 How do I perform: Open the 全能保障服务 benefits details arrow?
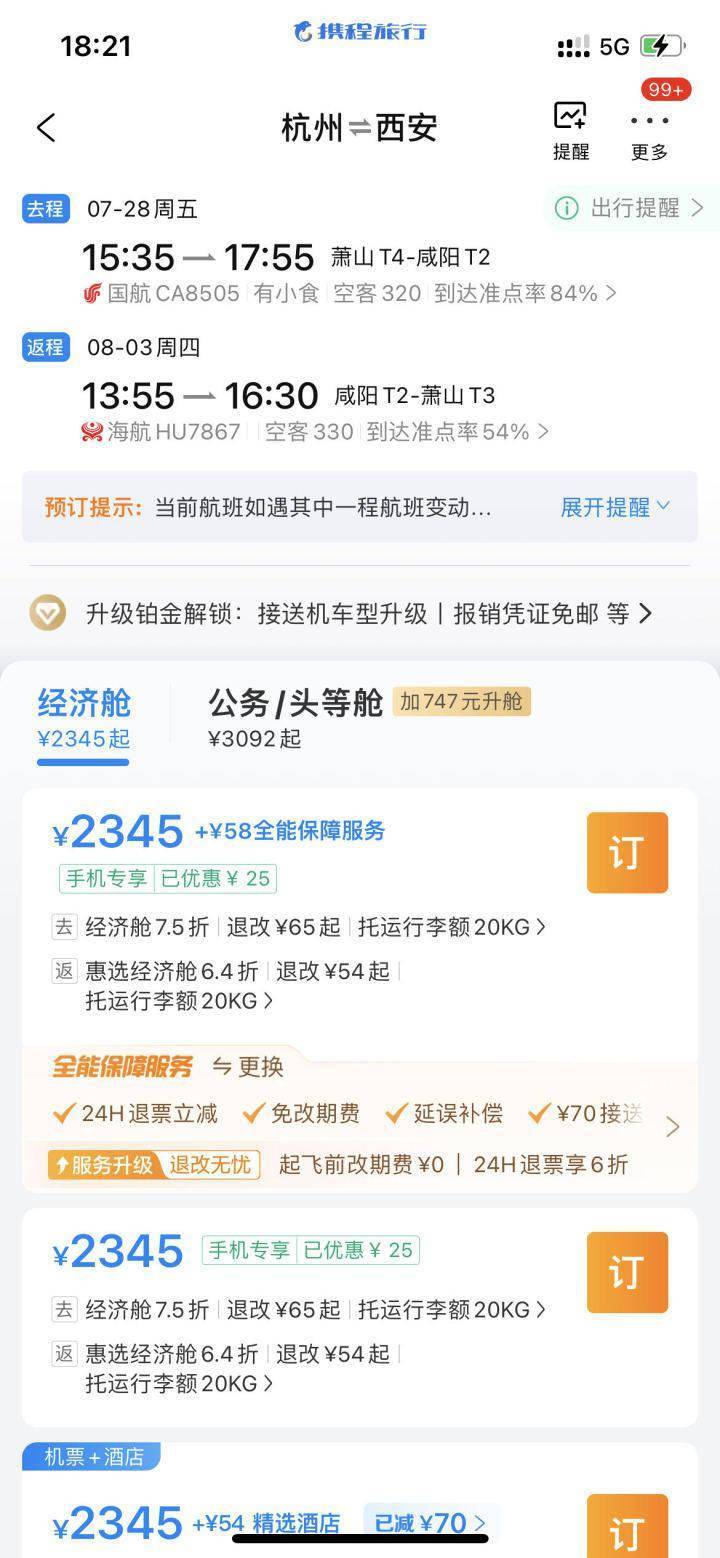click(x=672, y=1126)
